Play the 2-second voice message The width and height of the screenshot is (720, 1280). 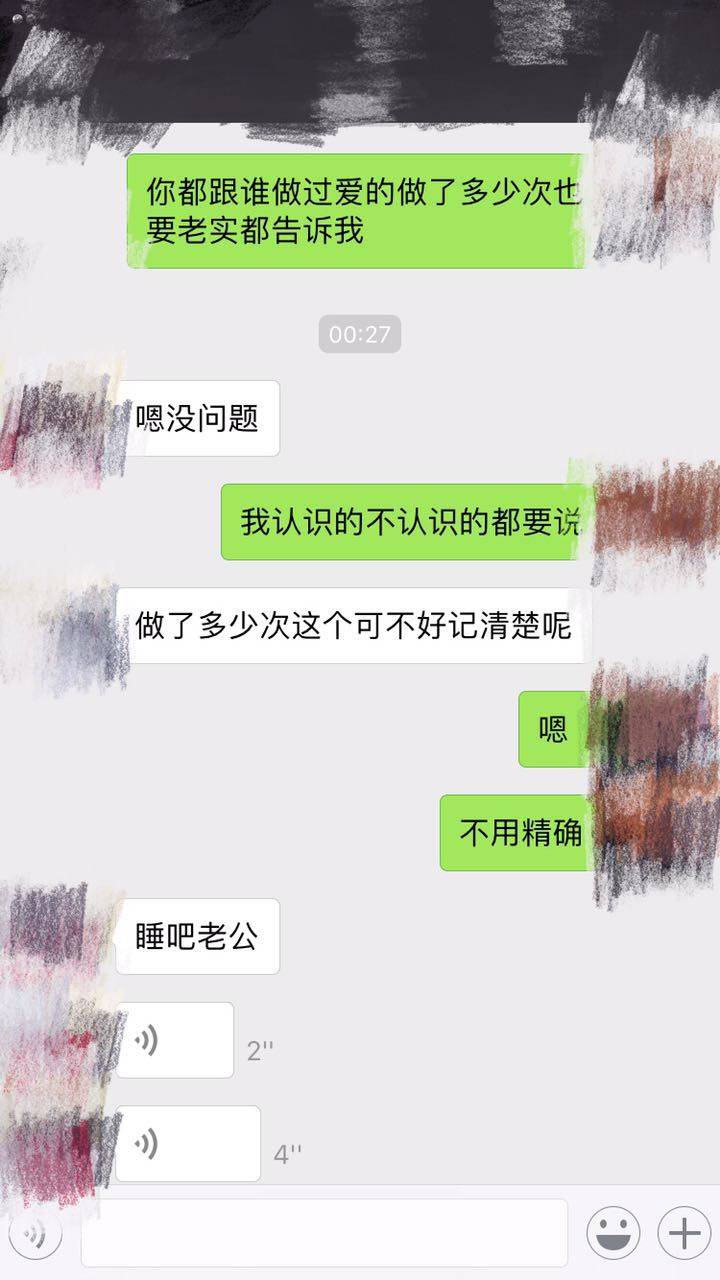[174, 1040]
